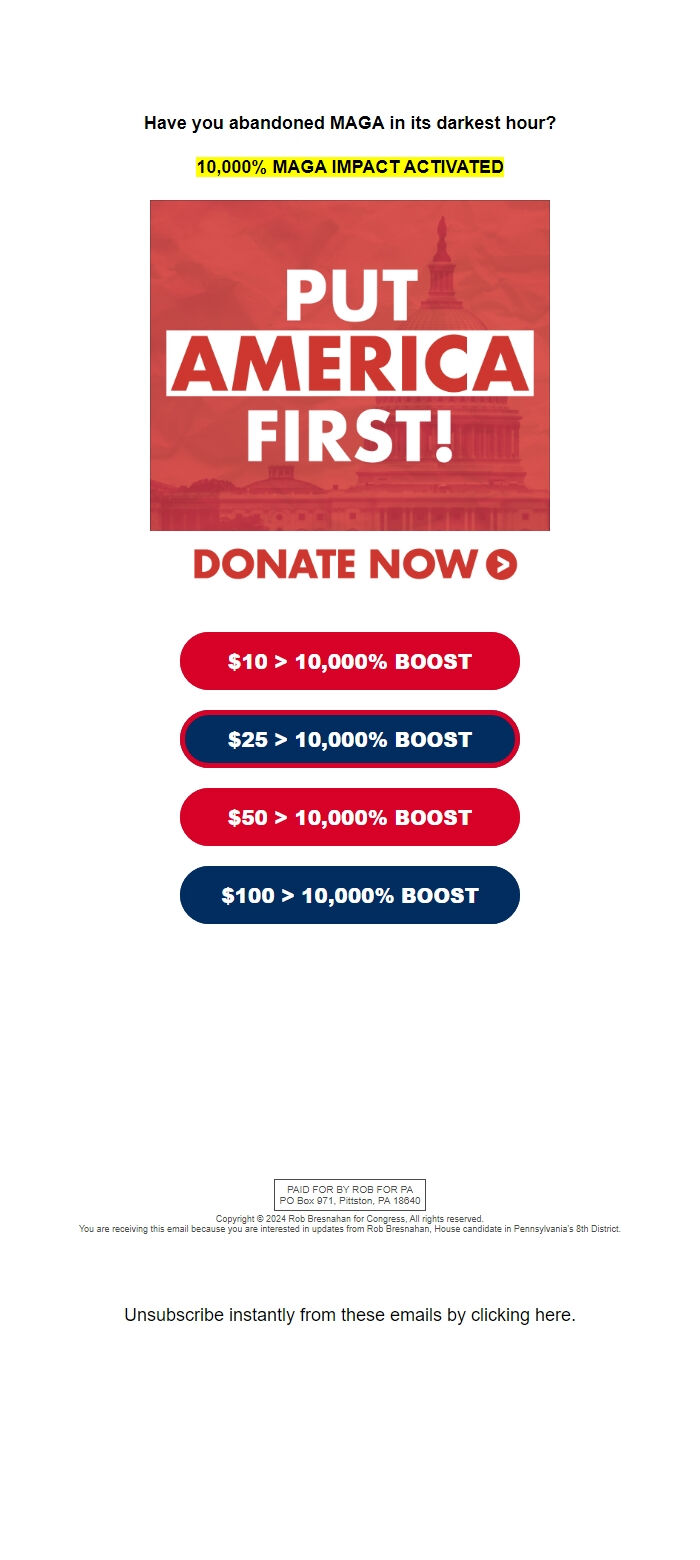The width and height of the screenshot is (700, 1560).
Task: Choose the $25 boost donation button
Action: 350,739
